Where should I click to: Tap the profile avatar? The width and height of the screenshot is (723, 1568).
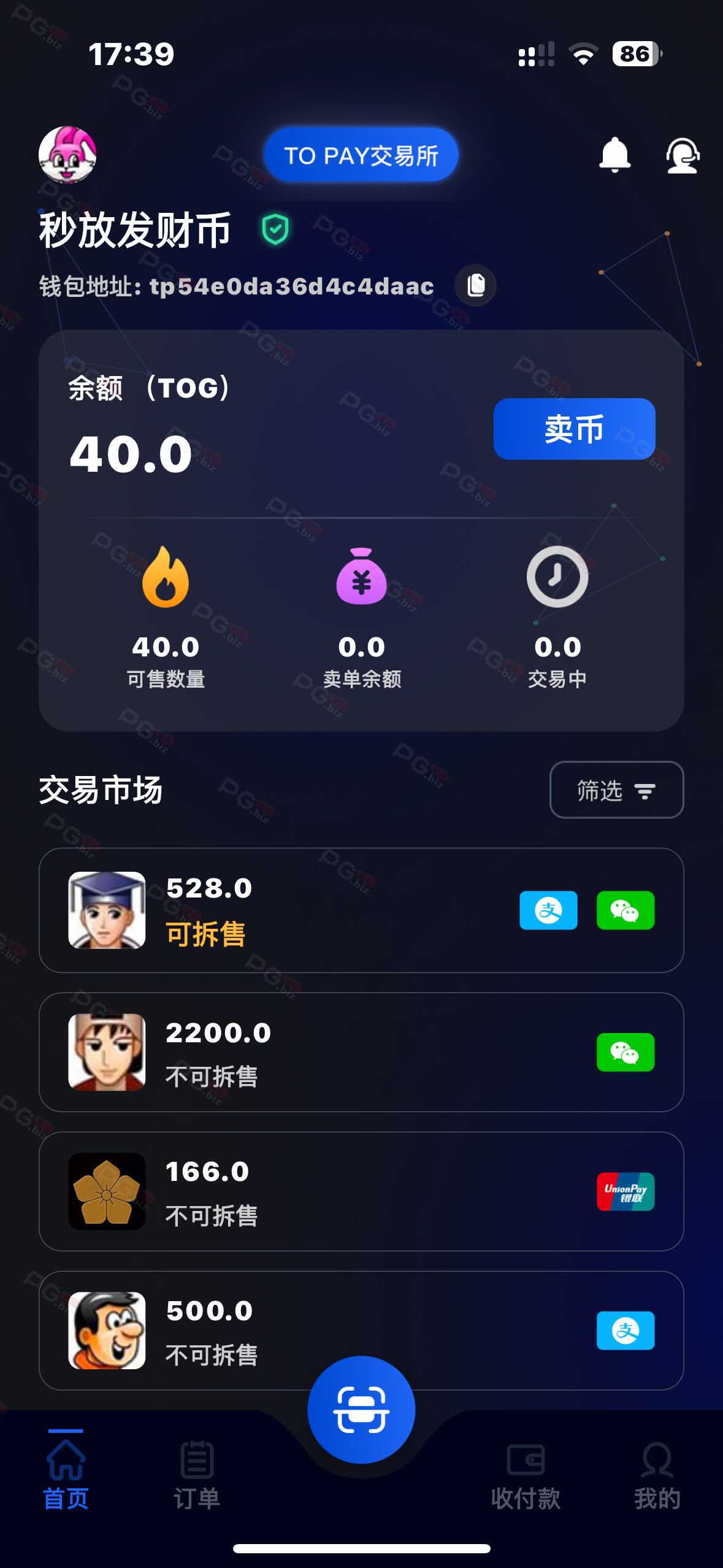tap(67, 155)
